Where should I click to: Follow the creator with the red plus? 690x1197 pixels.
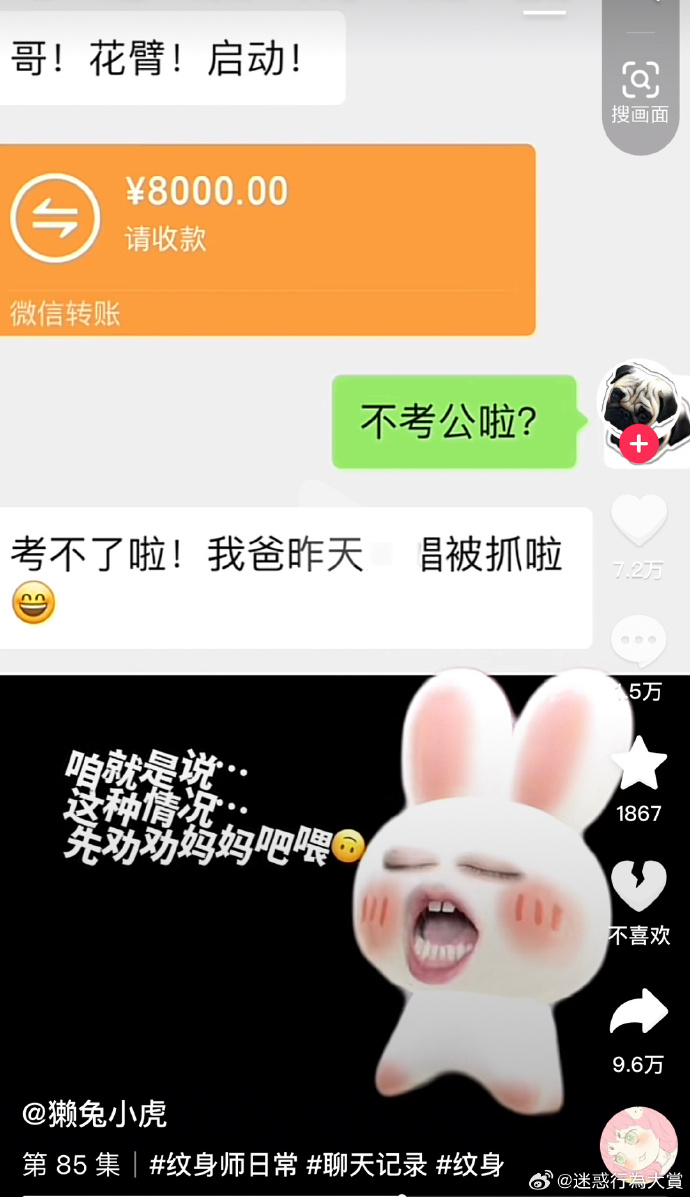[639, 444]
